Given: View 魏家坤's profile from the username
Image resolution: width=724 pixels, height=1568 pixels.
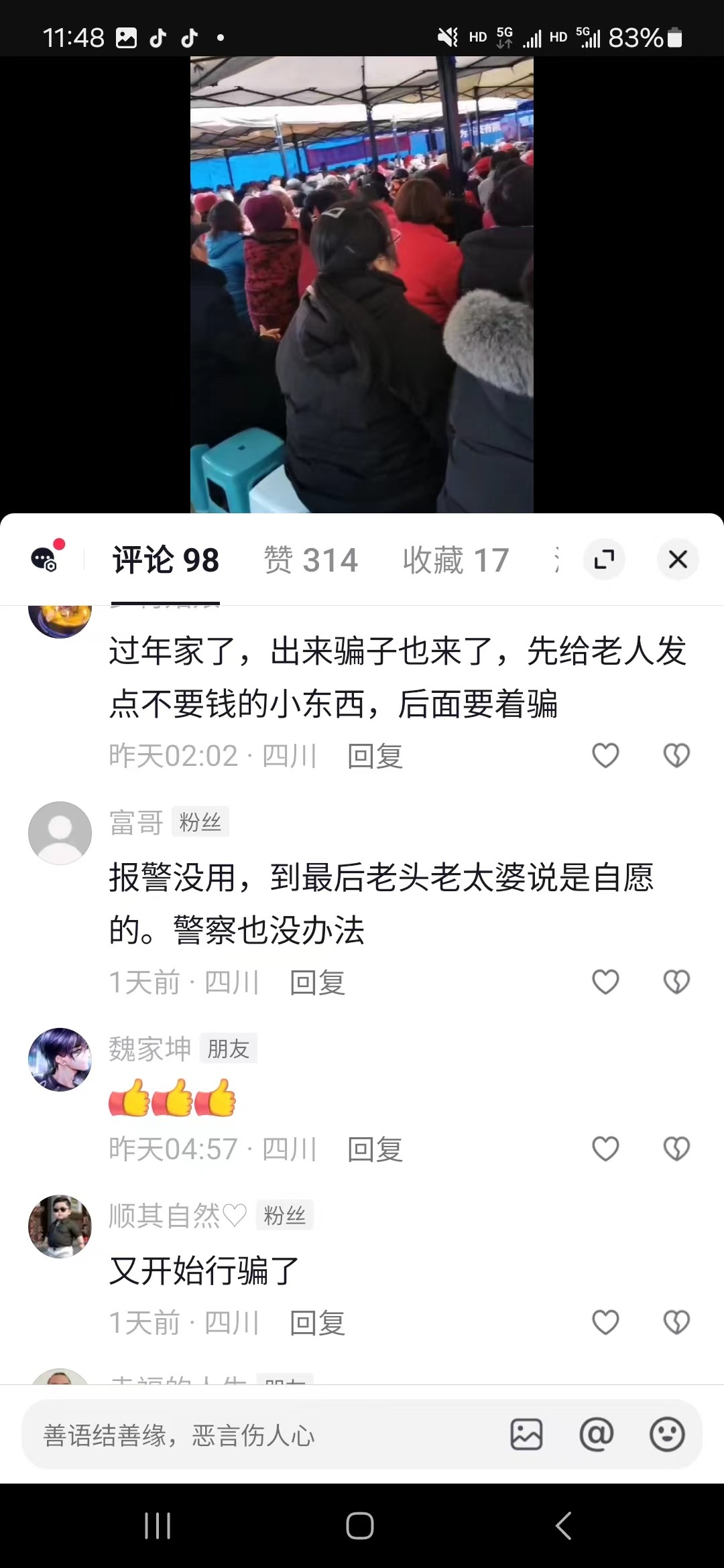Looking at the screenshot, I should (150, 1049).
